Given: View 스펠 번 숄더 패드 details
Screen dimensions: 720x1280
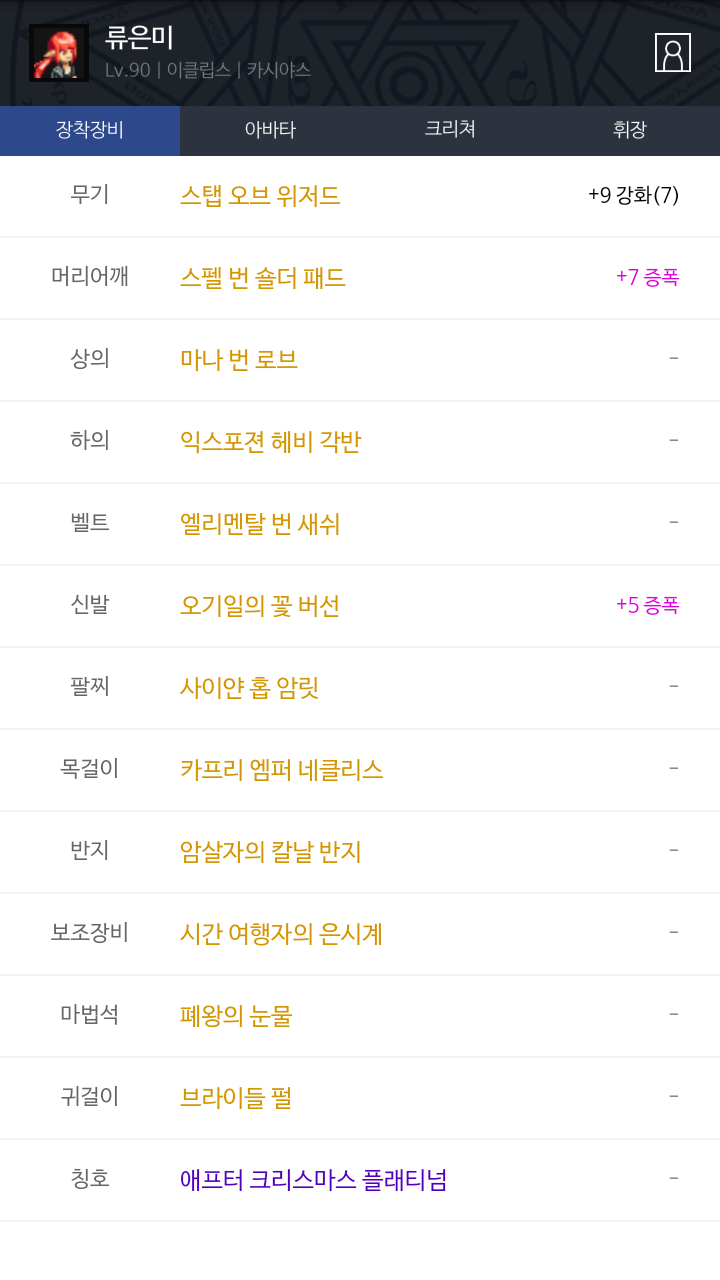Looking at the screenshot, I should pyautogui.click(x=263, y=278).
